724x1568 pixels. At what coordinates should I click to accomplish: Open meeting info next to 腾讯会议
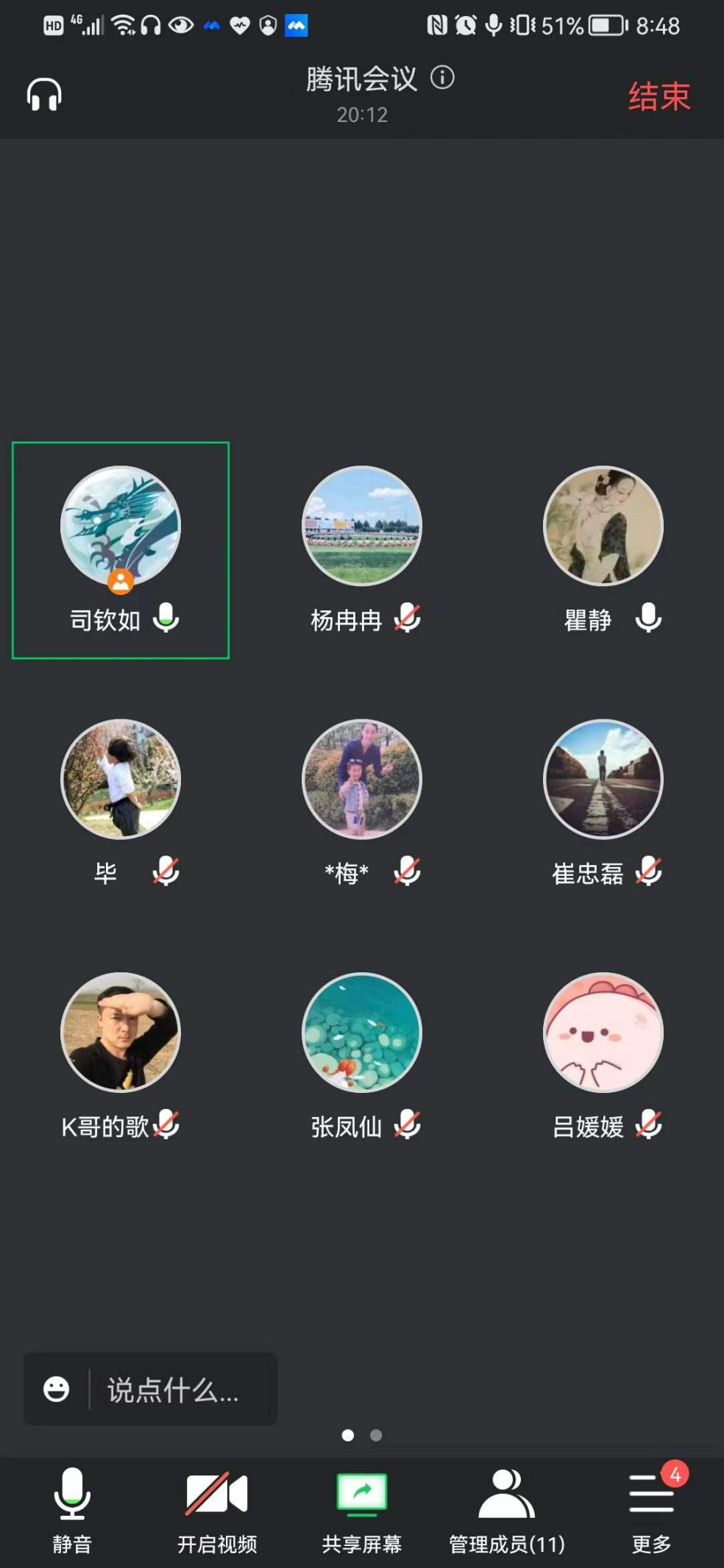(442, 77)
